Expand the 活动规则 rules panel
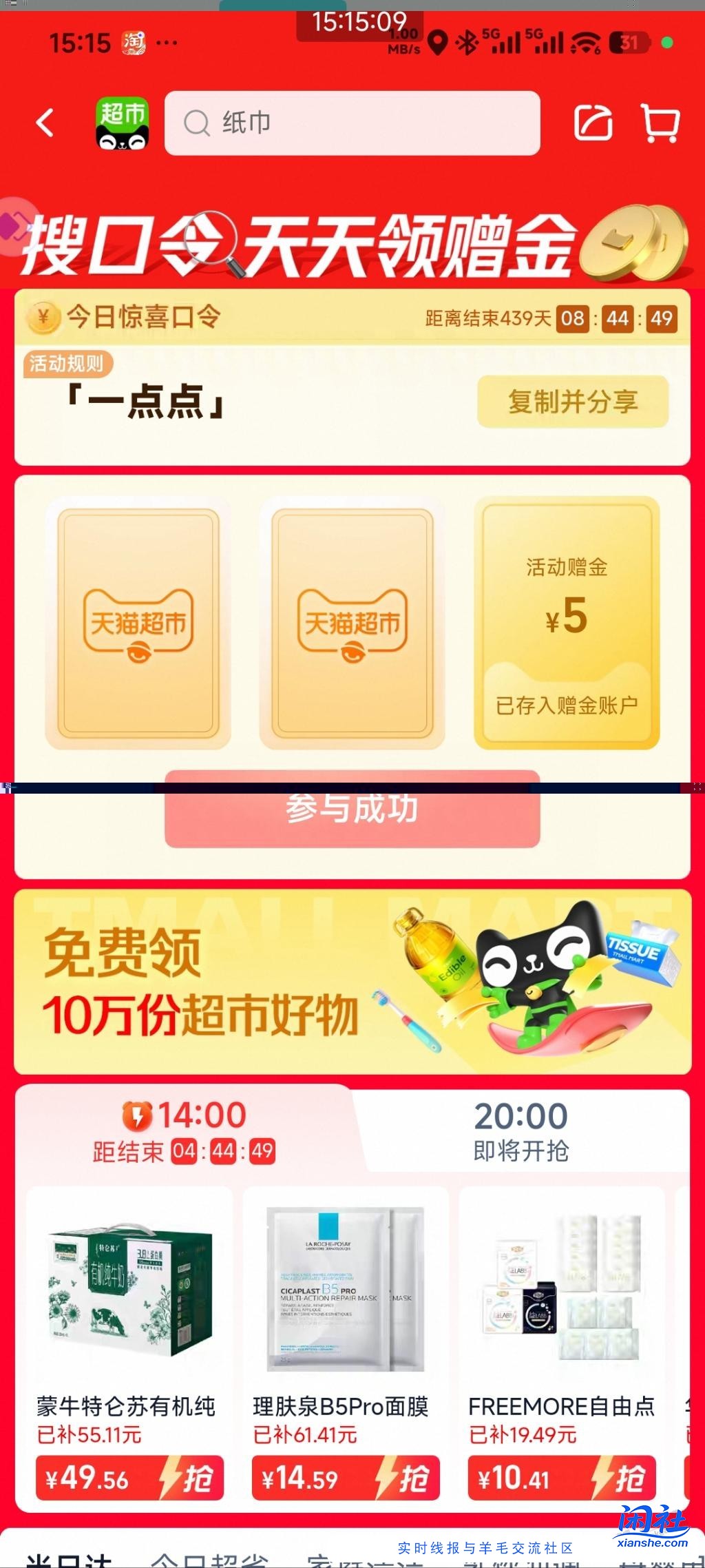 66,364
